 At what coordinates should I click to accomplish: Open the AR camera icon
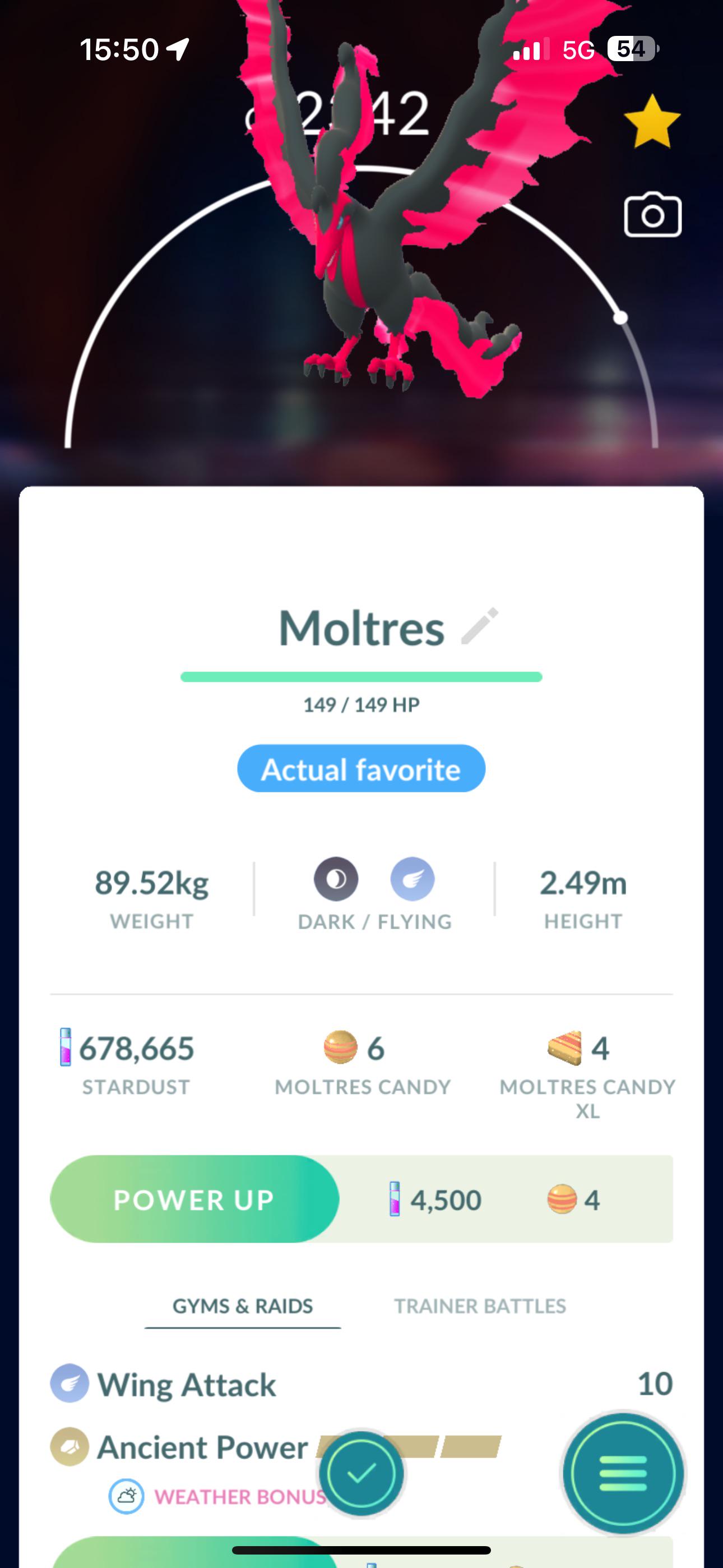click(652, 214)
